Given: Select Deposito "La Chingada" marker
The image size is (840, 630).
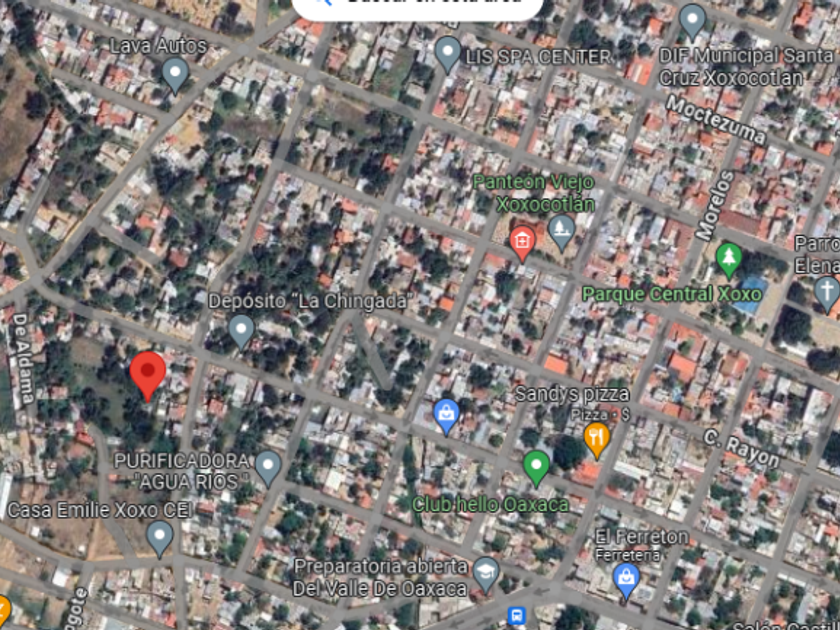Looking at the screenshot, I should [x=241, y=329].
